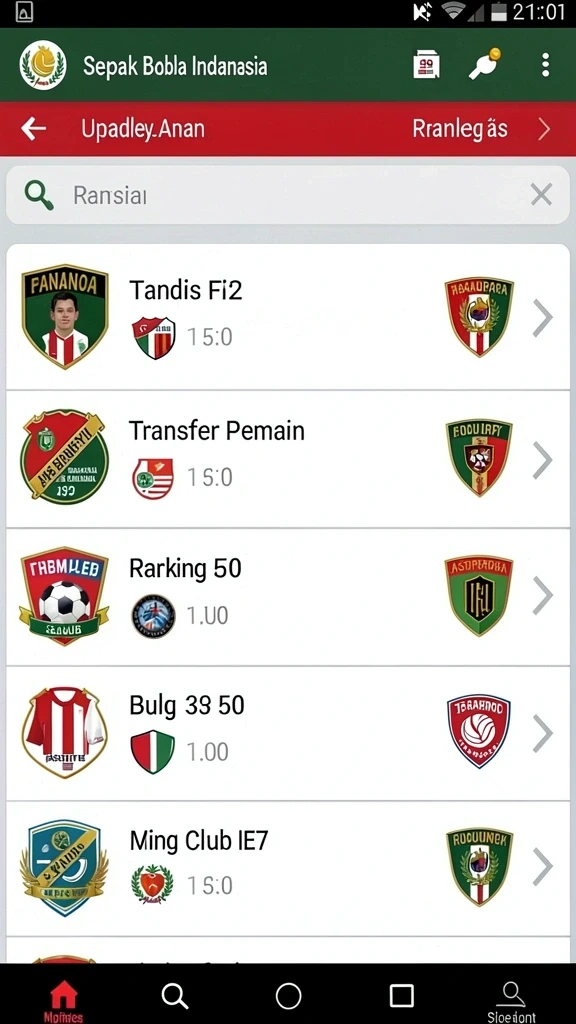Open the Rarking 50 row
576x1024 pixels.
coord(288,597)
